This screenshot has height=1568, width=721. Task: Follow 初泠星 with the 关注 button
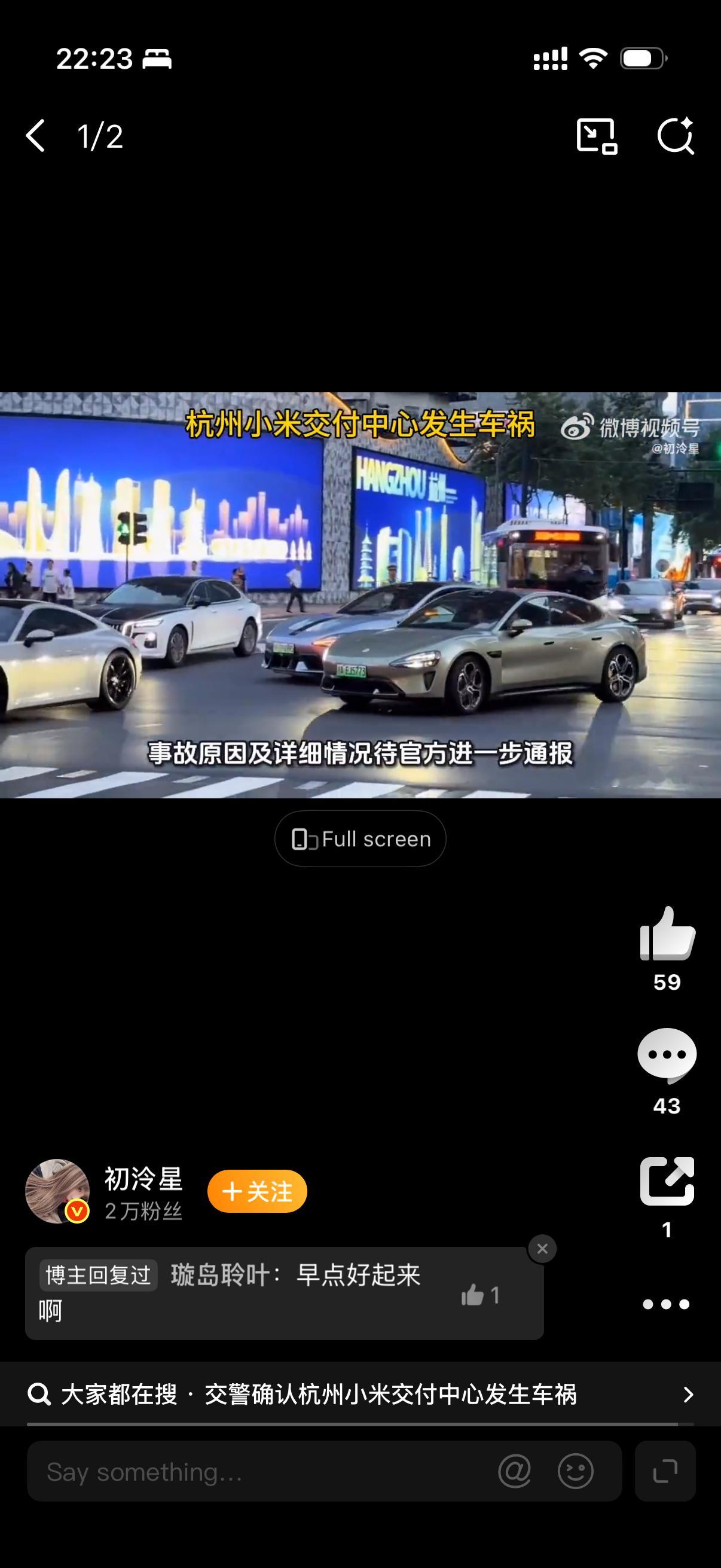click(x=256, y=1191)
